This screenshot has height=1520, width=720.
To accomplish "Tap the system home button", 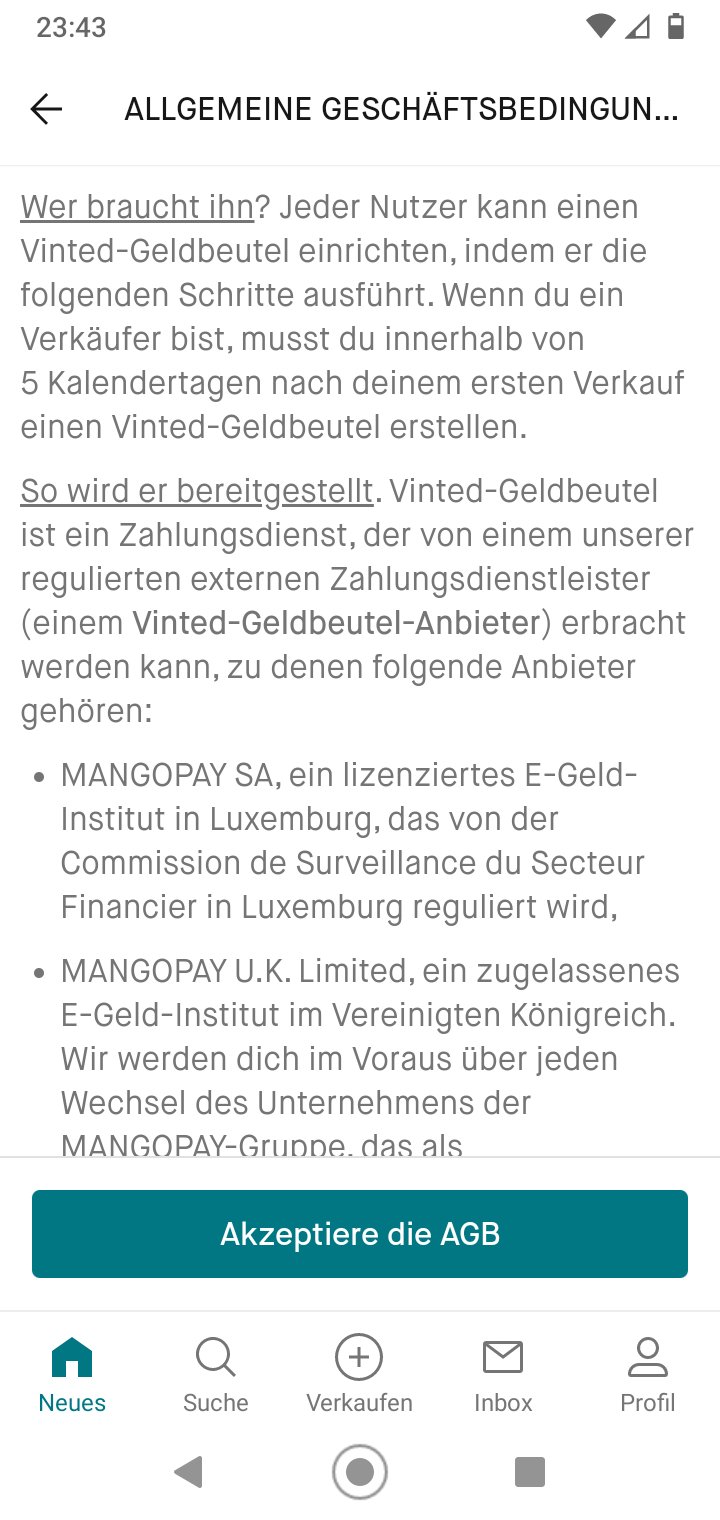I will pos(360,1472).
